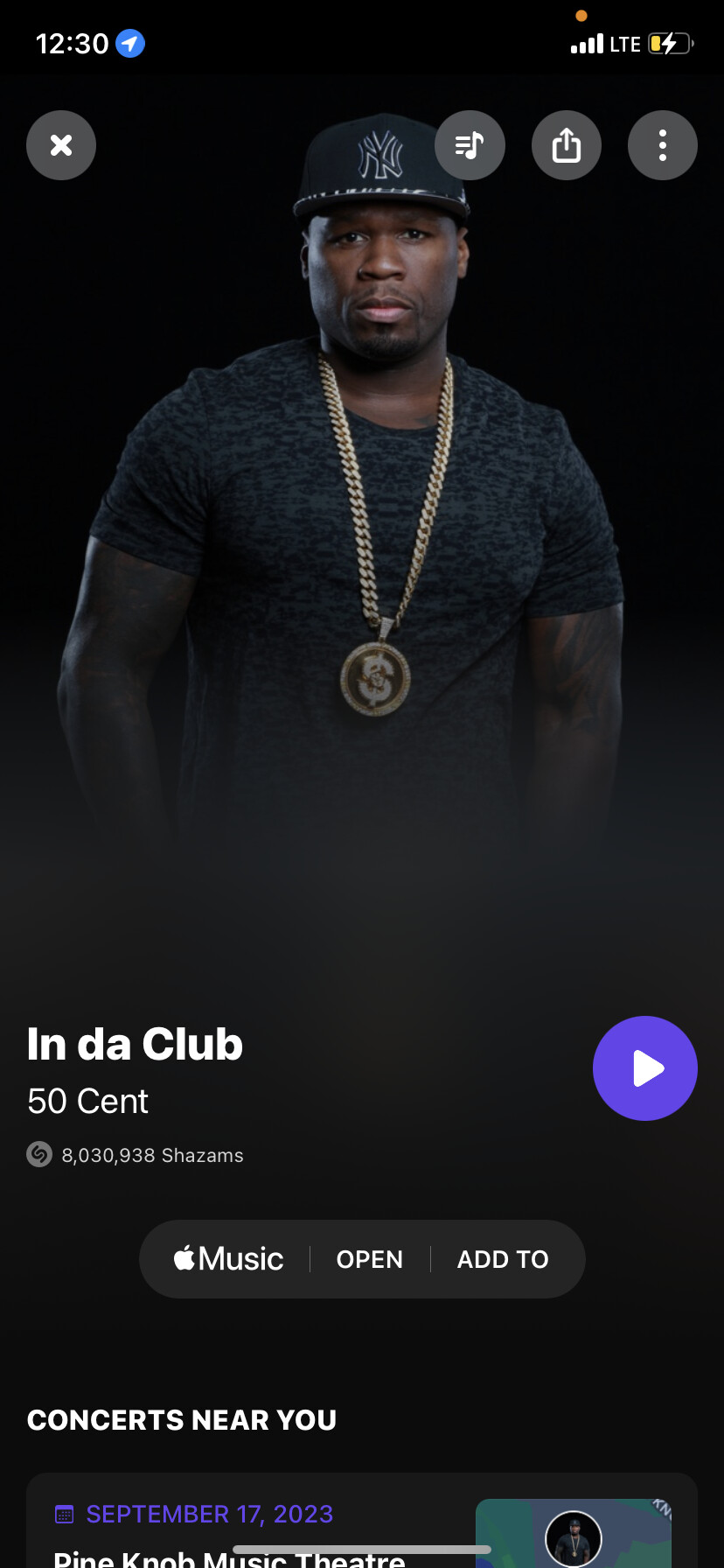Screen dimensions: 724x1568
Task: Open the three-dot overflow menu
Action: 662,145
